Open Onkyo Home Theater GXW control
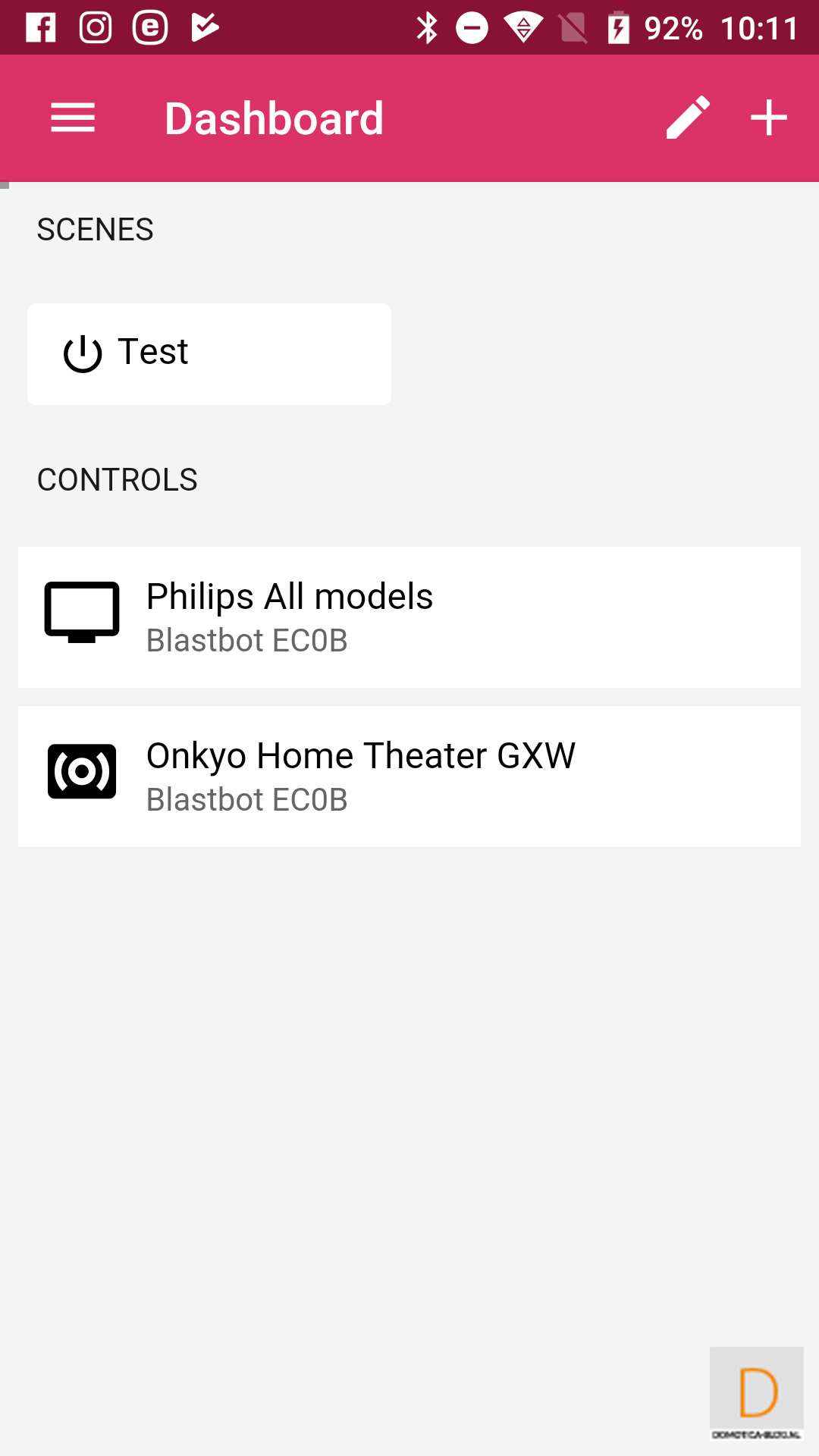This screenshot has height=1456, width=819. click(409, 776)
